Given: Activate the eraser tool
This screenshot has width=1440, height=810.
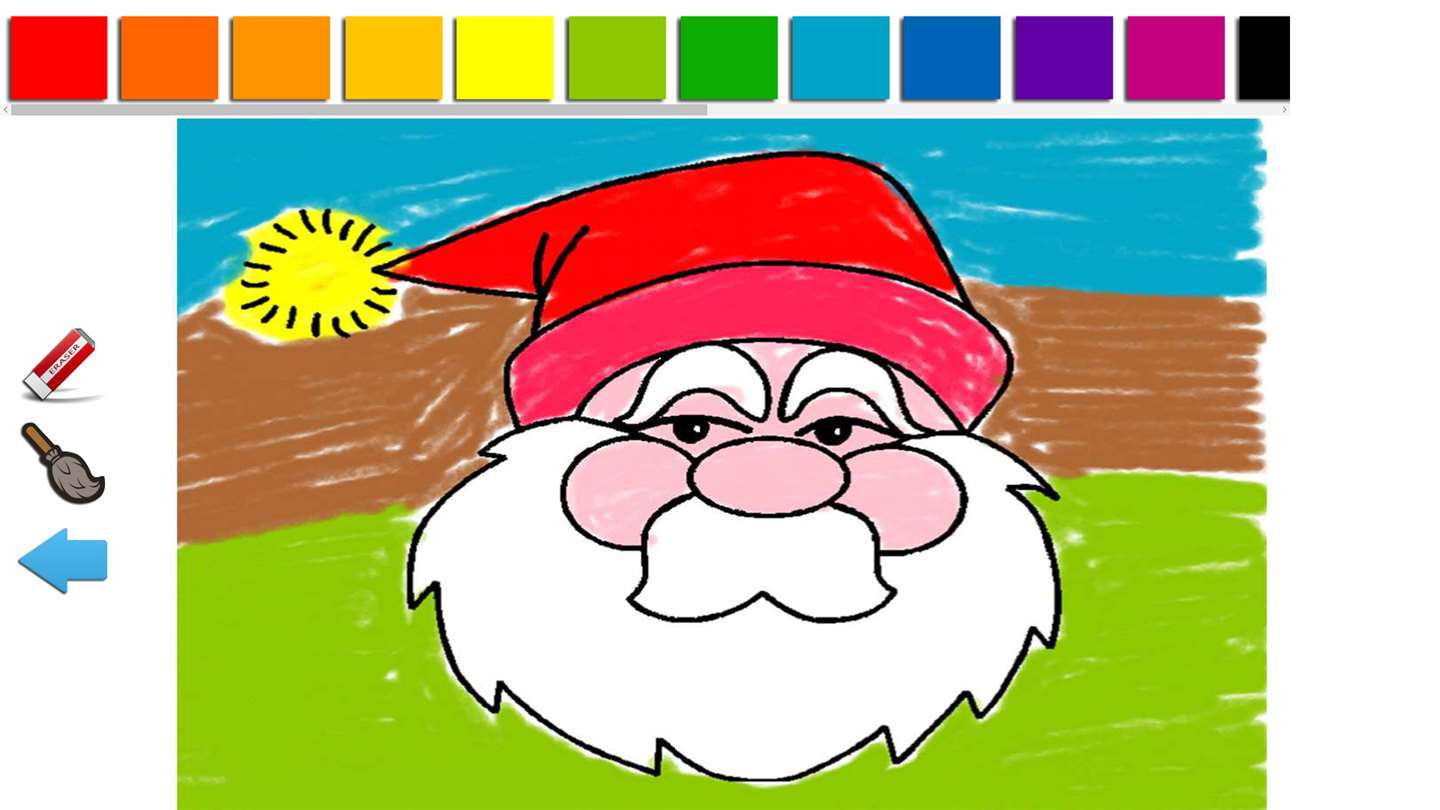Looking at the screenshot, I should point(61,364).
